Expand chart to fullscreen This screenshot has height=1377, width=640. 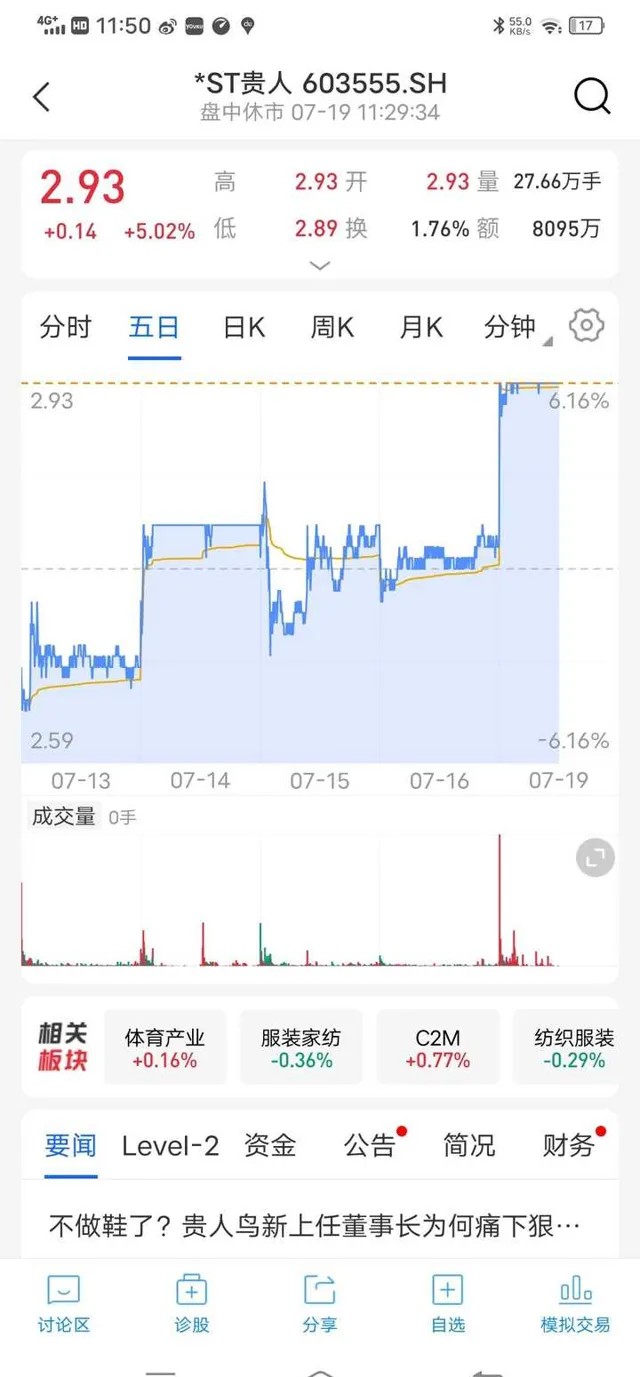596,857
